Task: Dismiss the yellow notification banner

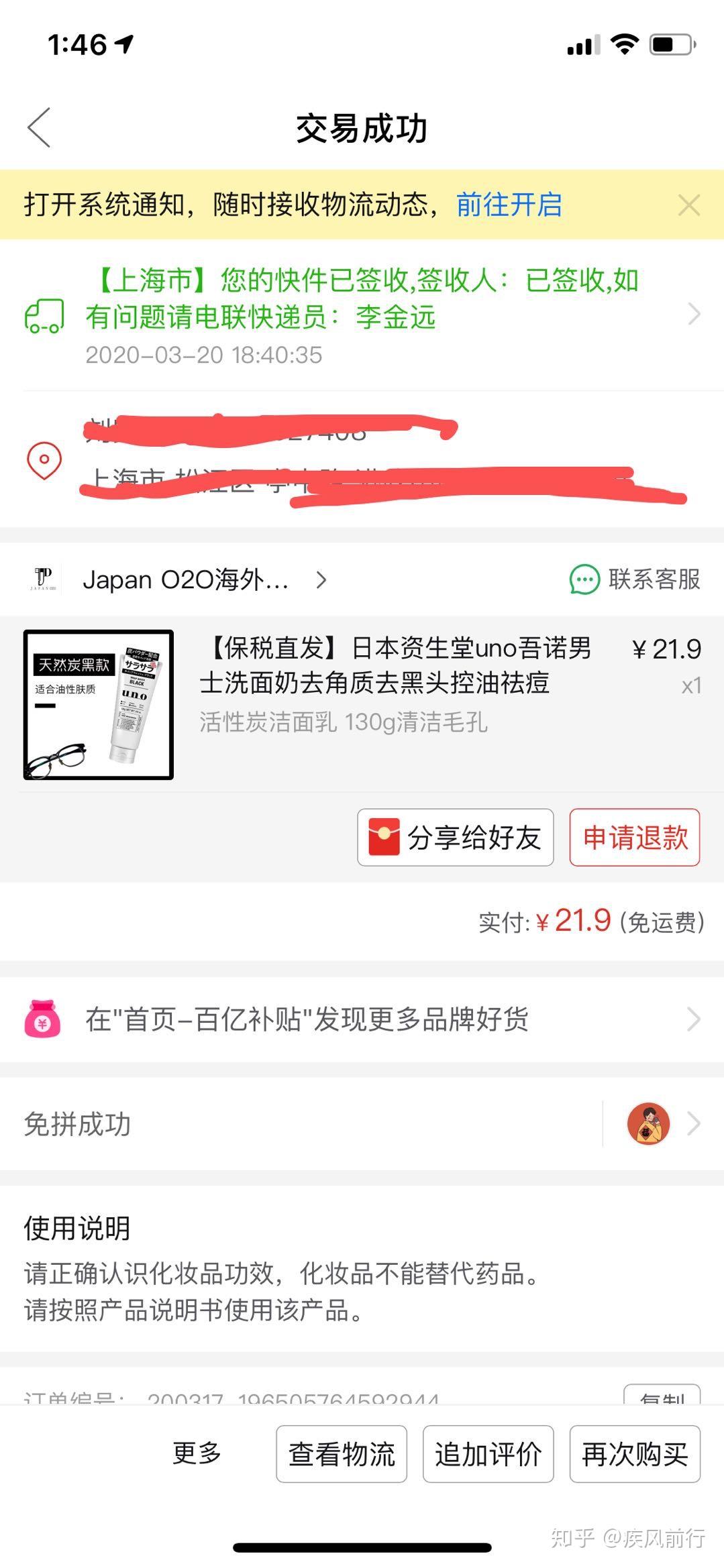Action: [x=689, y=205]
